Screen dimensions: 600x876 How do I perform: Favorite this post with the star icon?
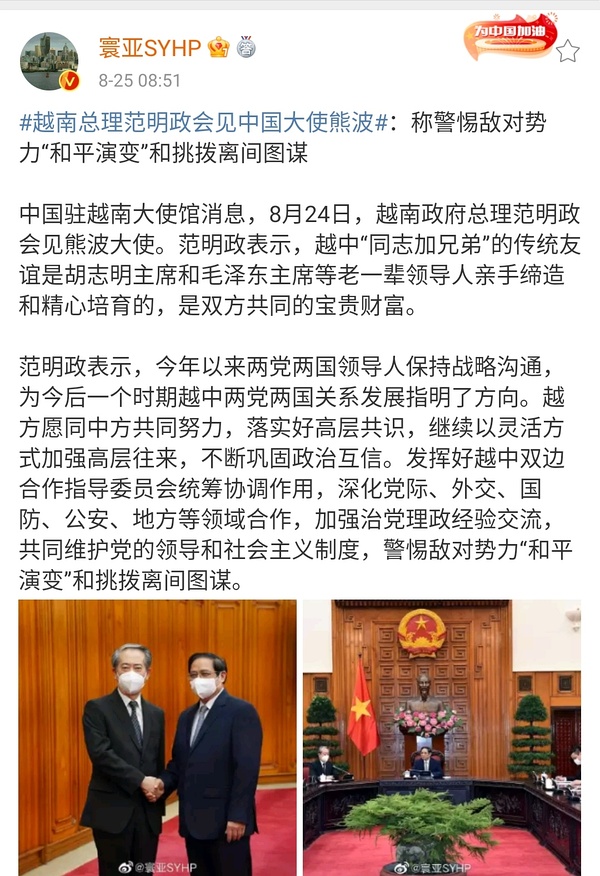point(568,51)
